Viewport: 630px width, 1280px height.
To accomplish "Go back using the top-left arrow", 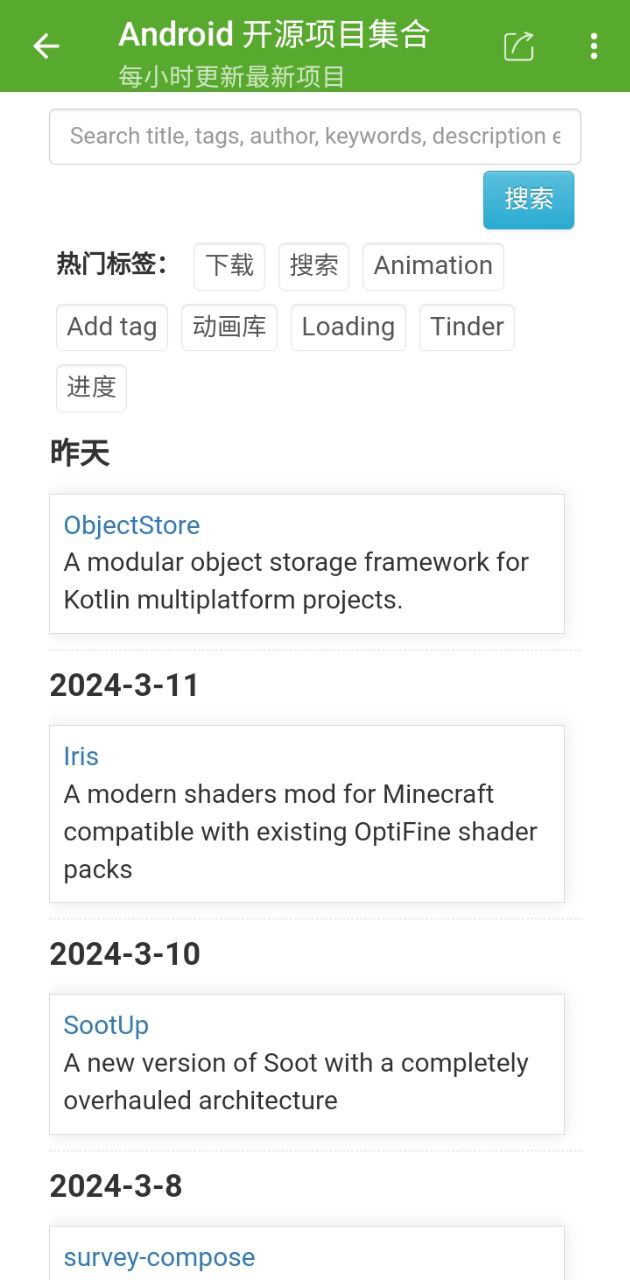I will click(46, 46).
